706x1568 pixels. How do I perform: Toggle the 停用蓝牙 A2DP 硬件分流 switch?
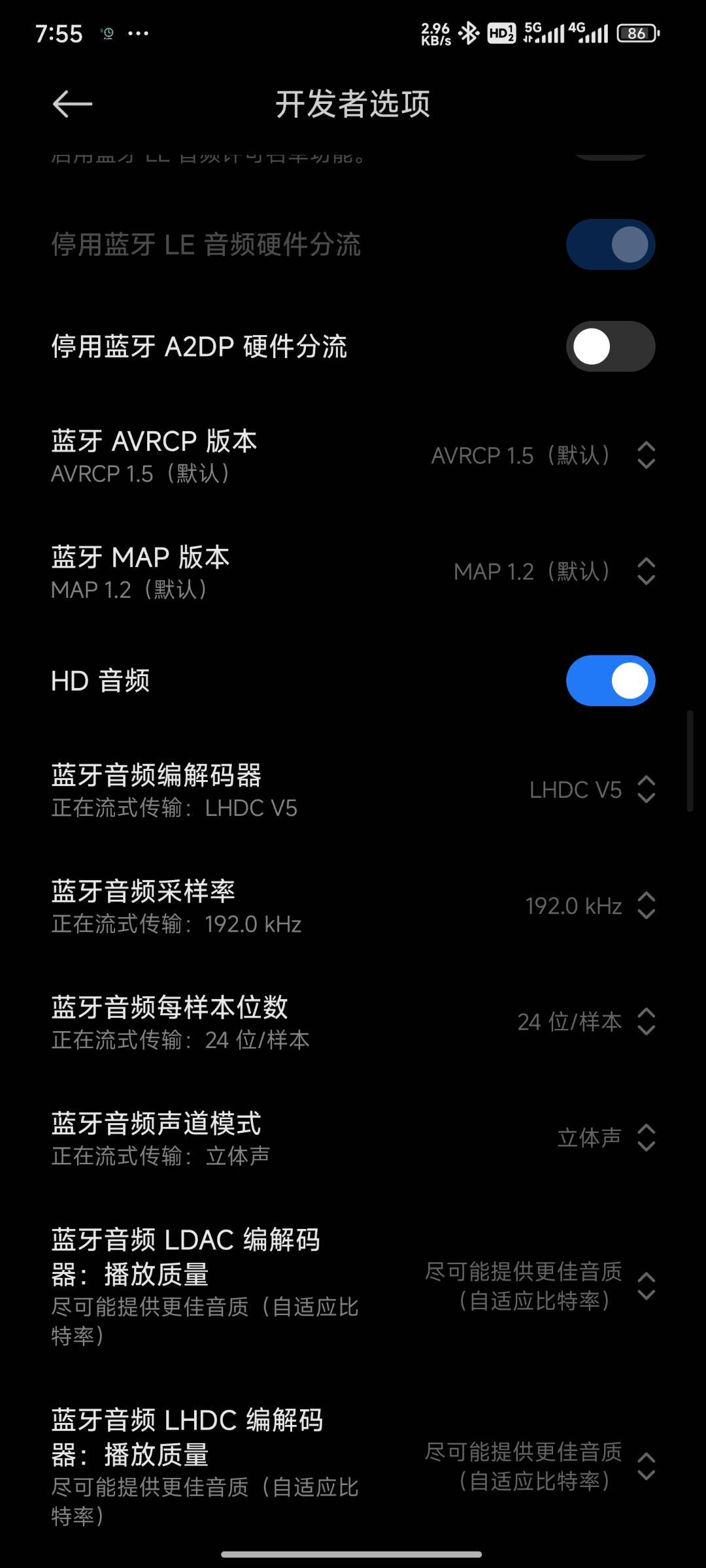[x=611, y=346]
